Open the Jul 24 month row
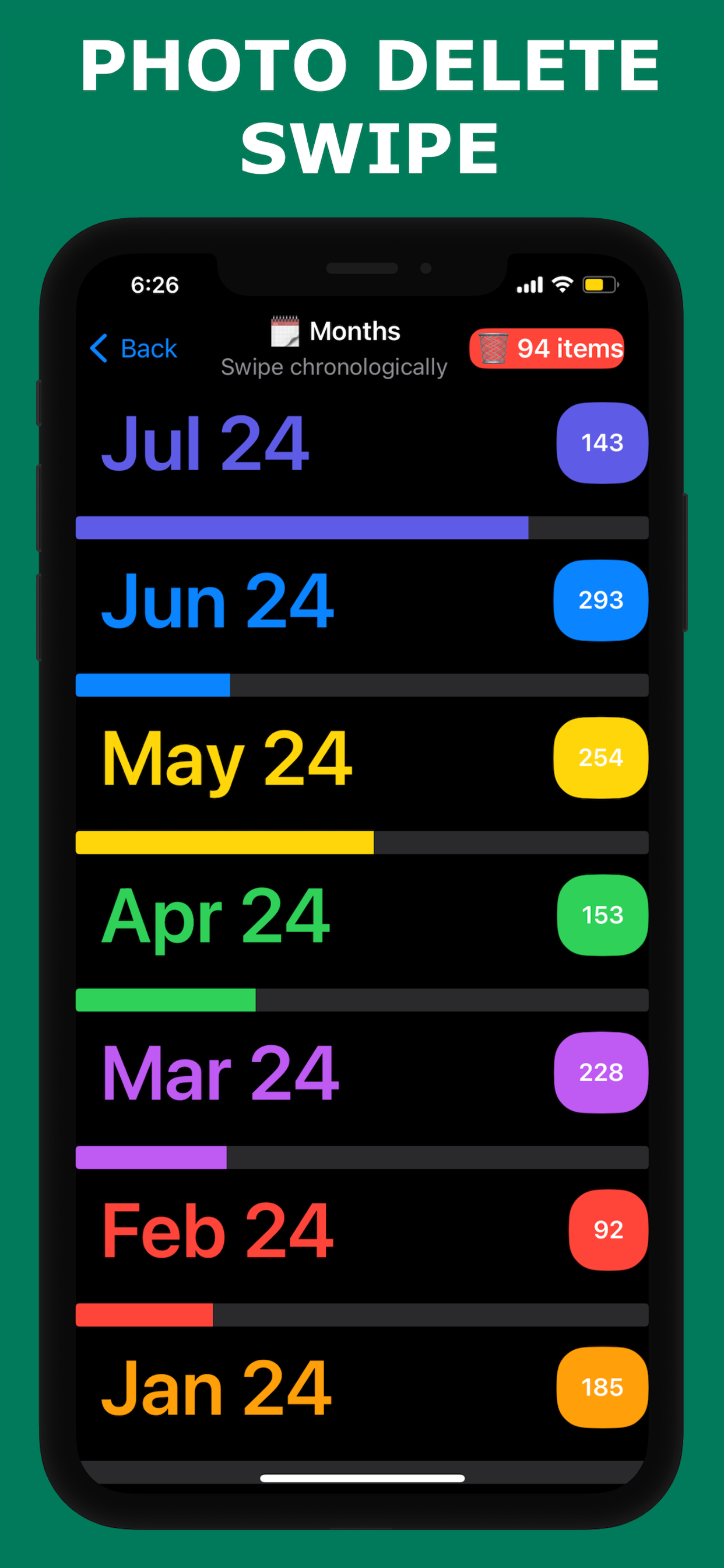Screen dimensions: 724x1568 (207, 443)
